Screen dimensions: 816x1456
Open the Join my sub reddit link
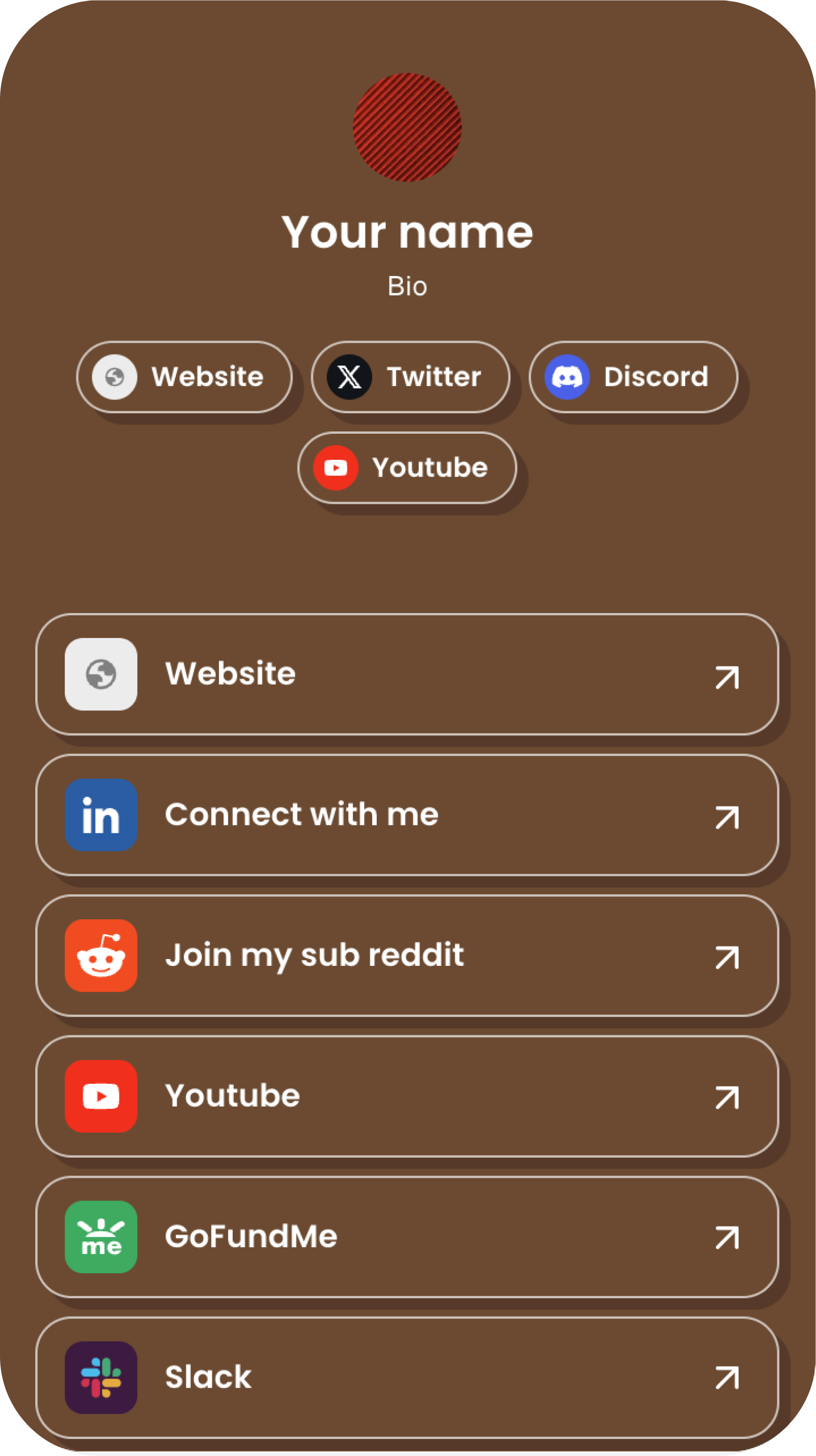click(x=406, y=956)
